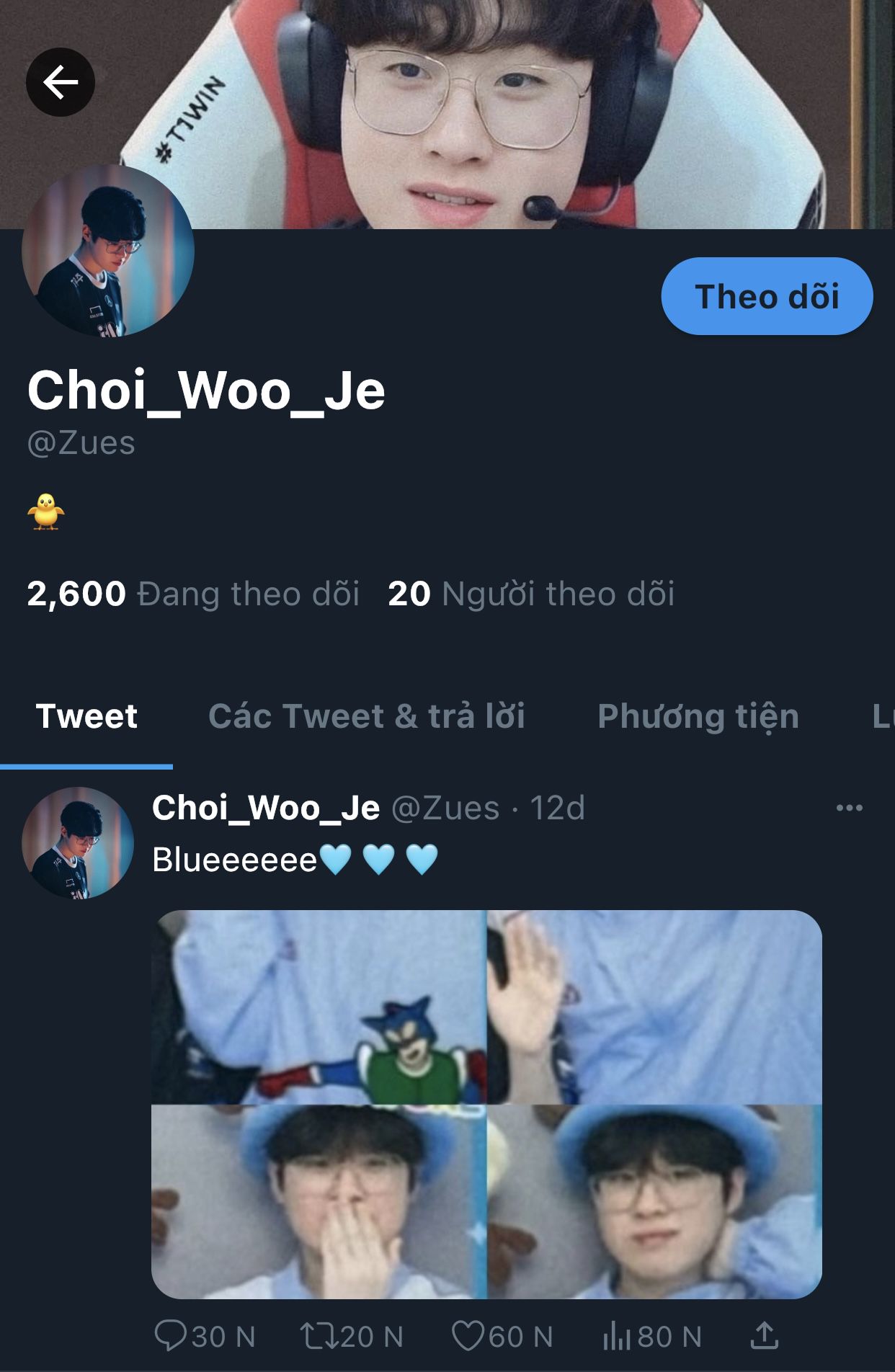Open the bottom-left image in the tweet
The height and width of the screenshot is (1372, 895).
[x=319, y=1202]
